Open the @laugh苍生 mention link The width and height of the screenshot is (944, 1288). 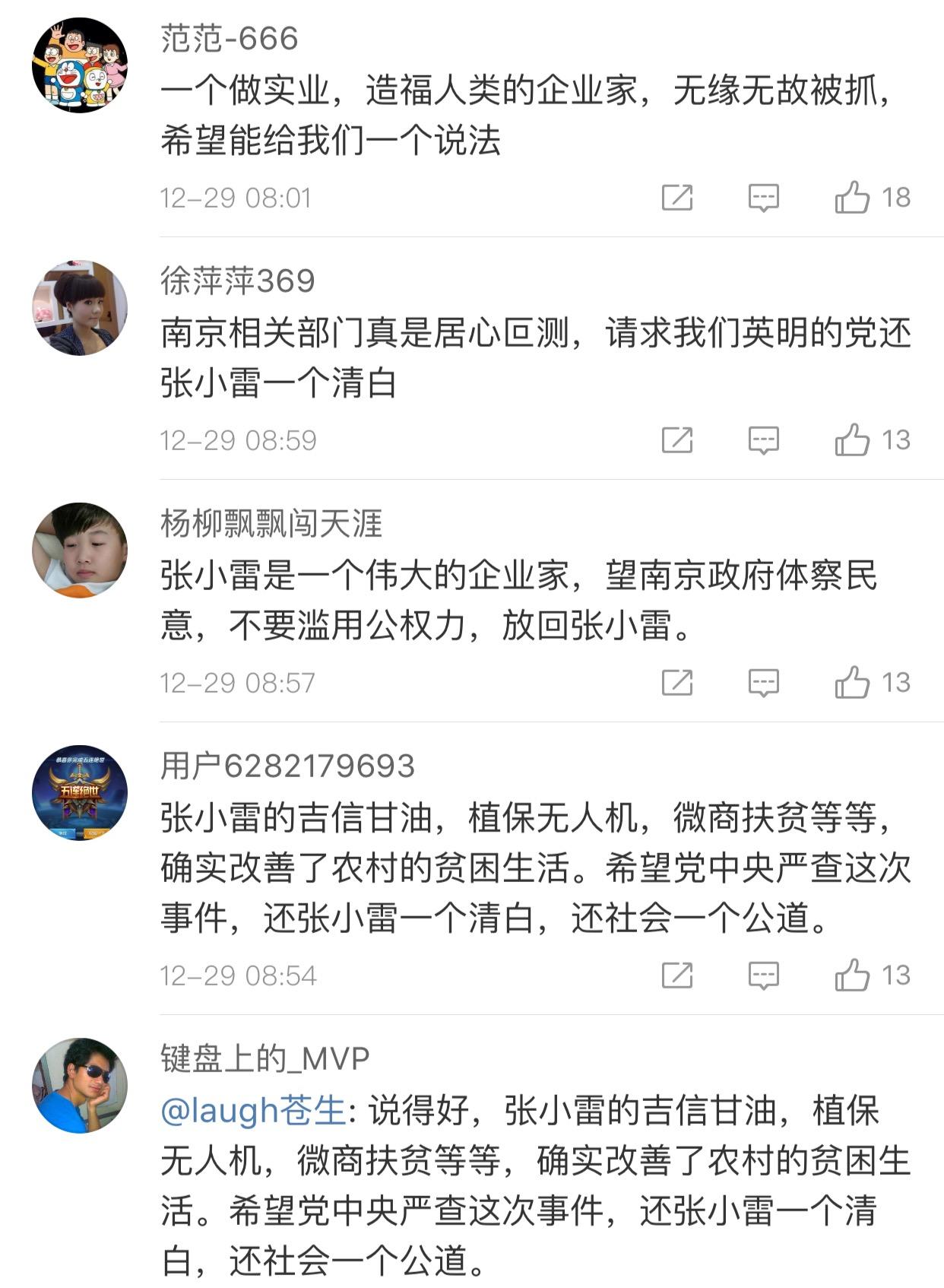click(x=253, y=1111)
